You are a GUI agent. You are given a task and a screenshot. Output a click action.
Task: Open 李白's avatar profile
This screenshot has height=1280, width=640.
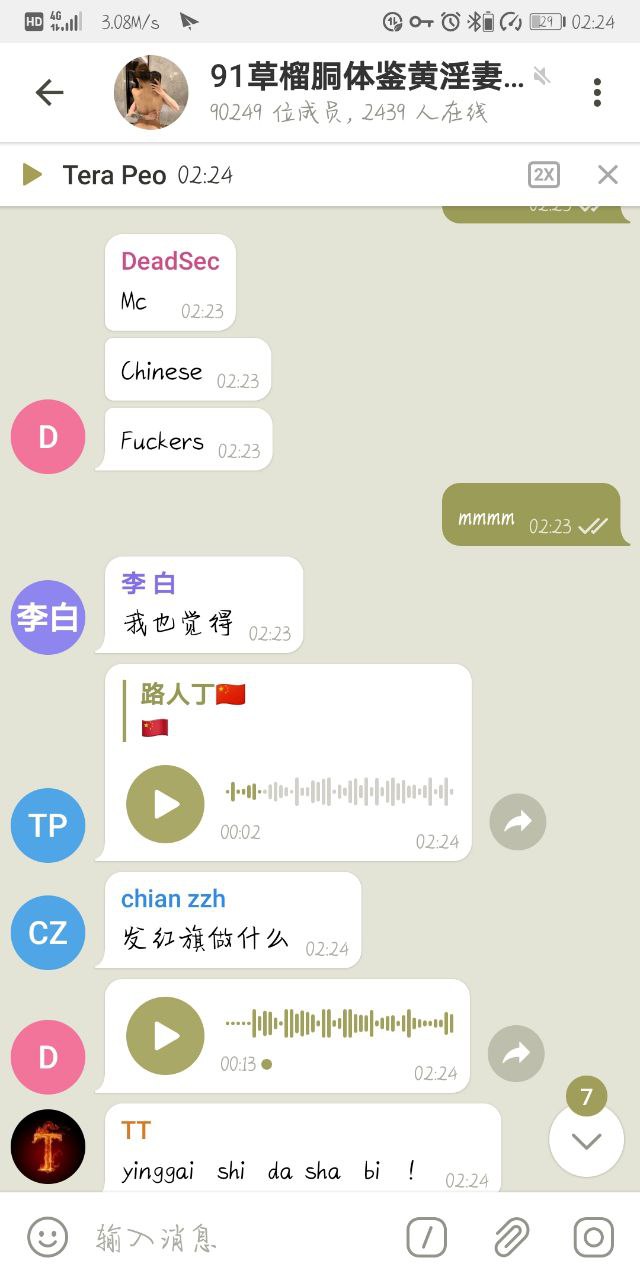(x=48, y=617)
